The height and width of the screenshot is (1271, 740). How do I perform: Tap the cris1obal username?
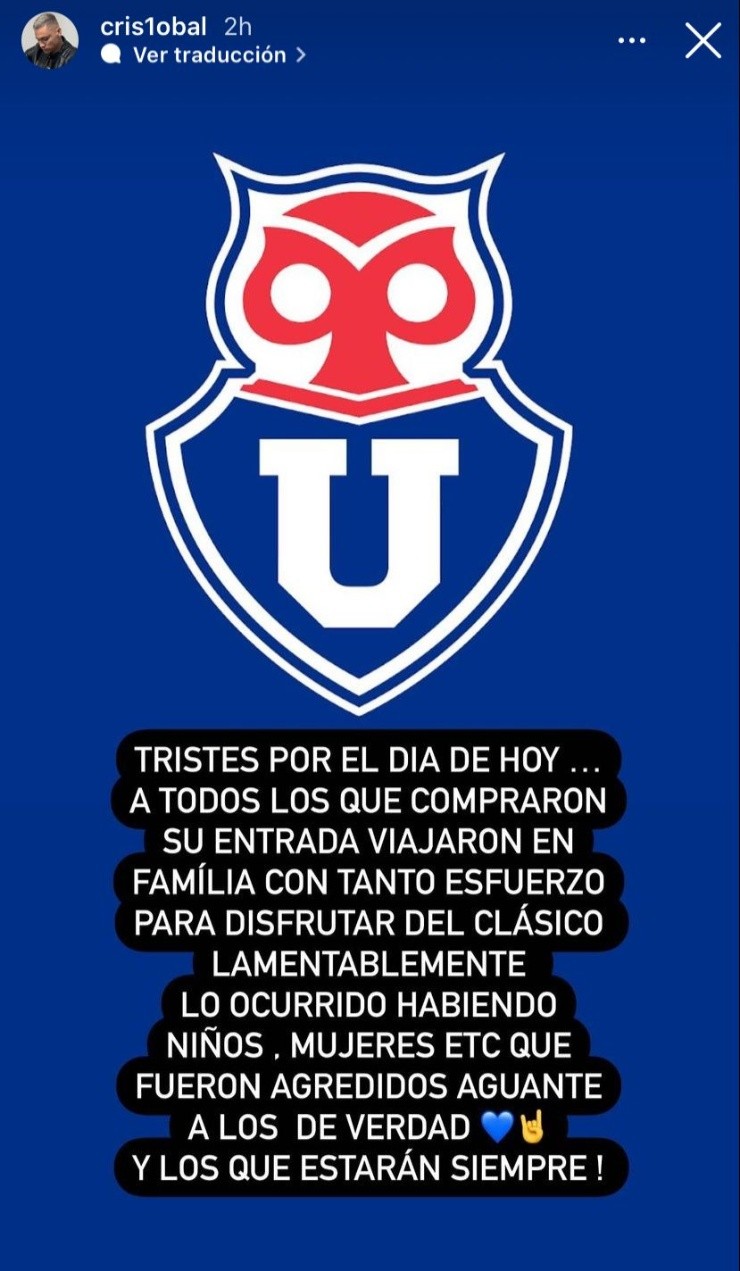click(x=153, y=27)
